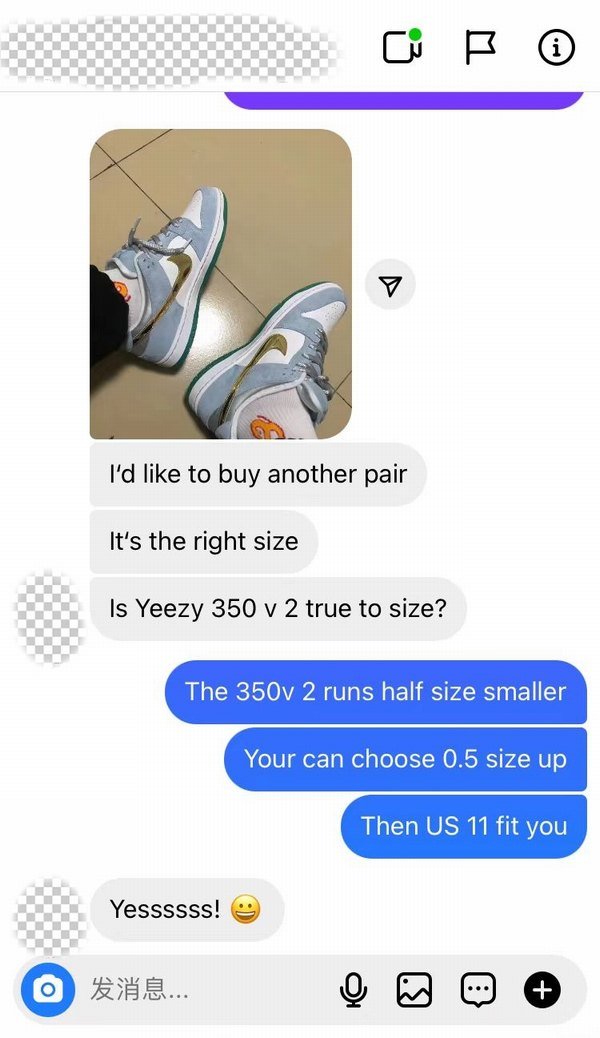Tap the plus button for more options
Screen dimensions: 600x1038
point(542,990)
